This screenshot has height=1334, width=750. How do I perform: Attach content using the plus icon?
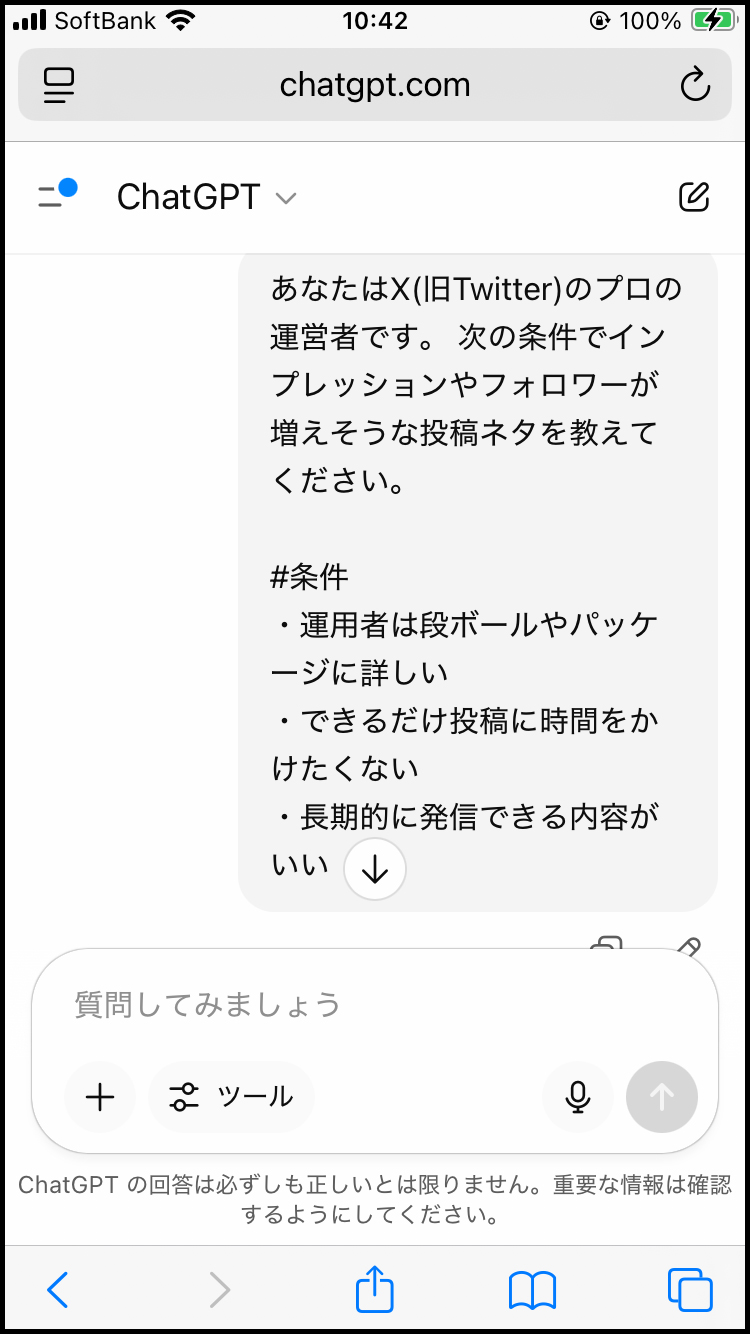(x=100, y=1097)
